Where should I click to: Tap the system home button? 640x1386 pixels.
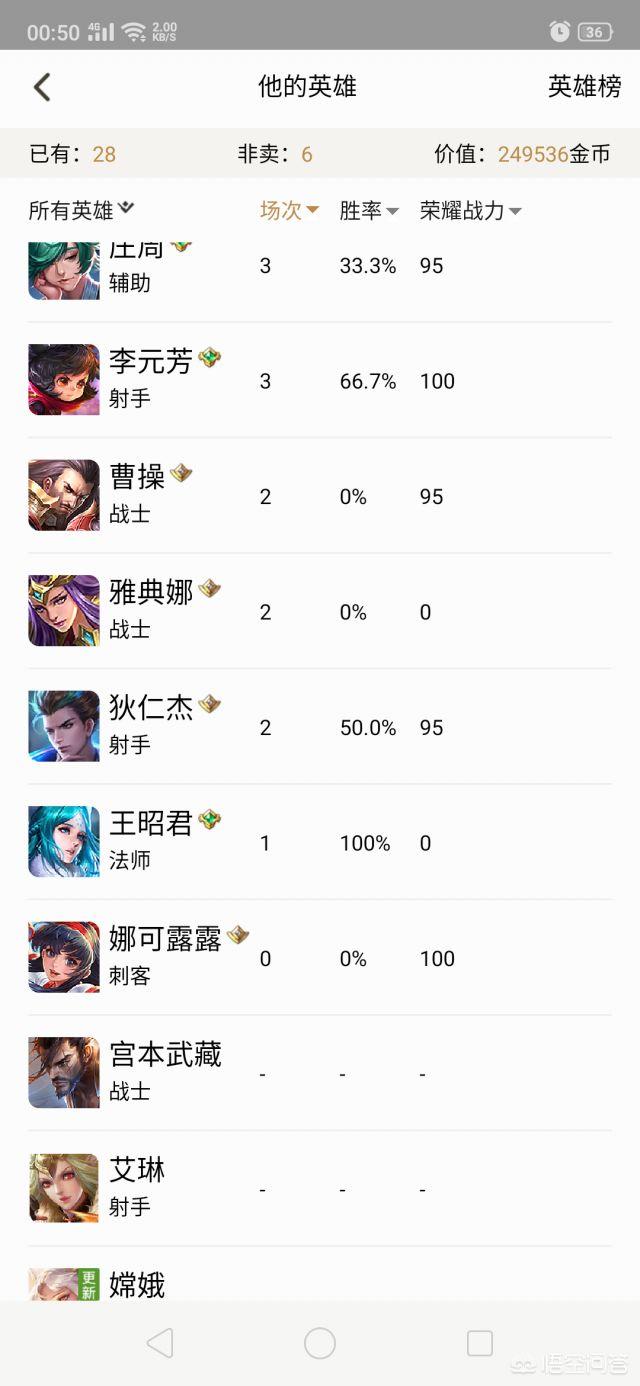pos(320,1343)
